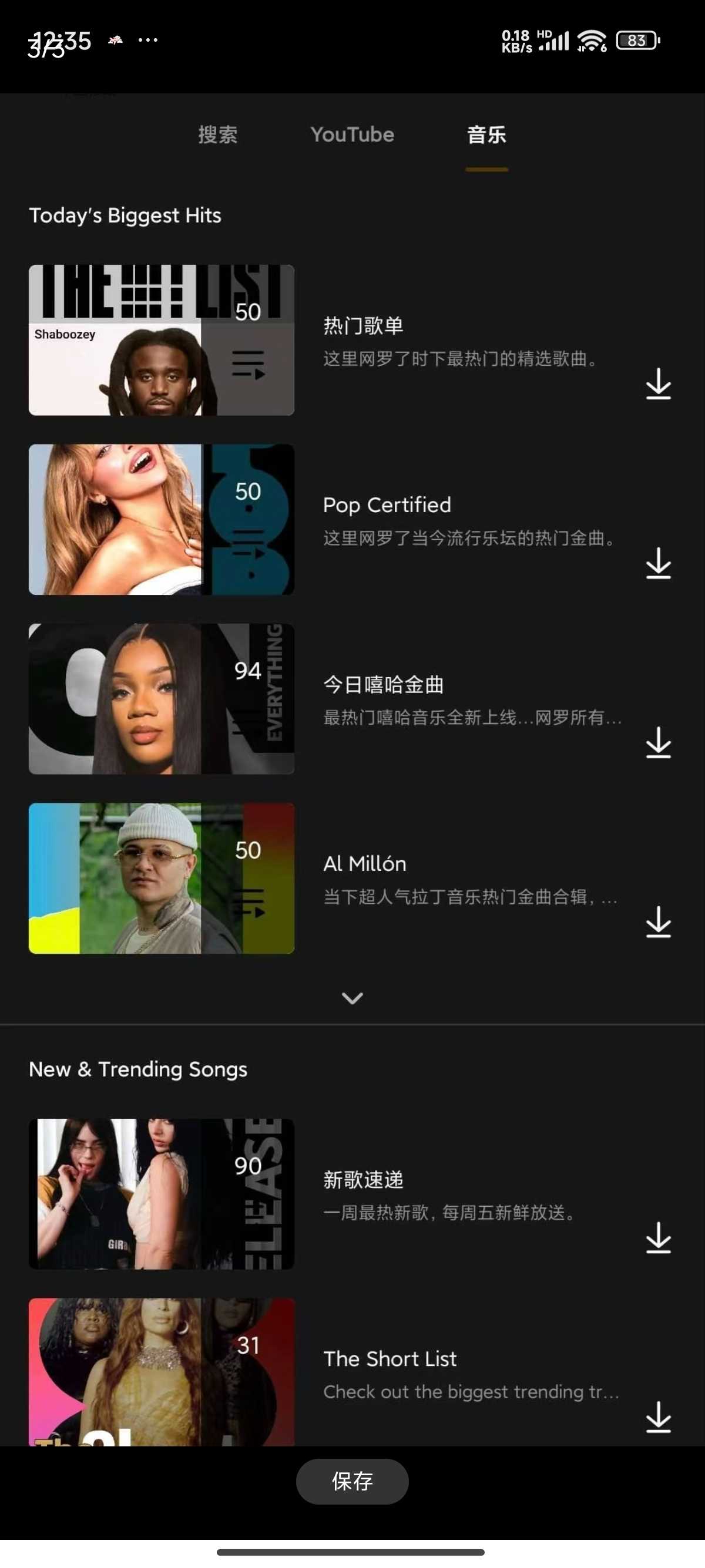Tap the 保存 button
This screenshot has height=1568, width=705.
click(352, 1481)
